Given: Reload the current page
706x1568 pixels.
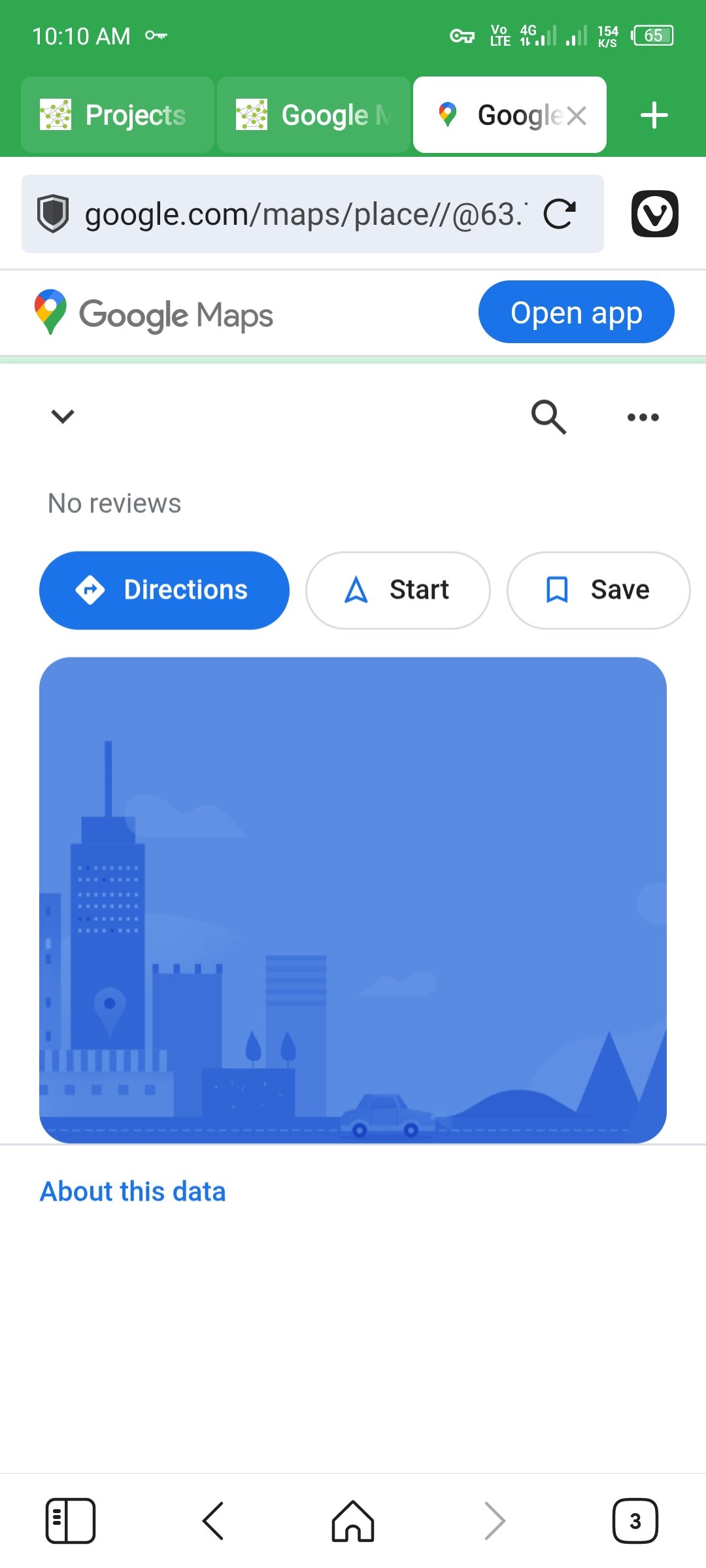Looking at the screenshot, I should (560, 214).
